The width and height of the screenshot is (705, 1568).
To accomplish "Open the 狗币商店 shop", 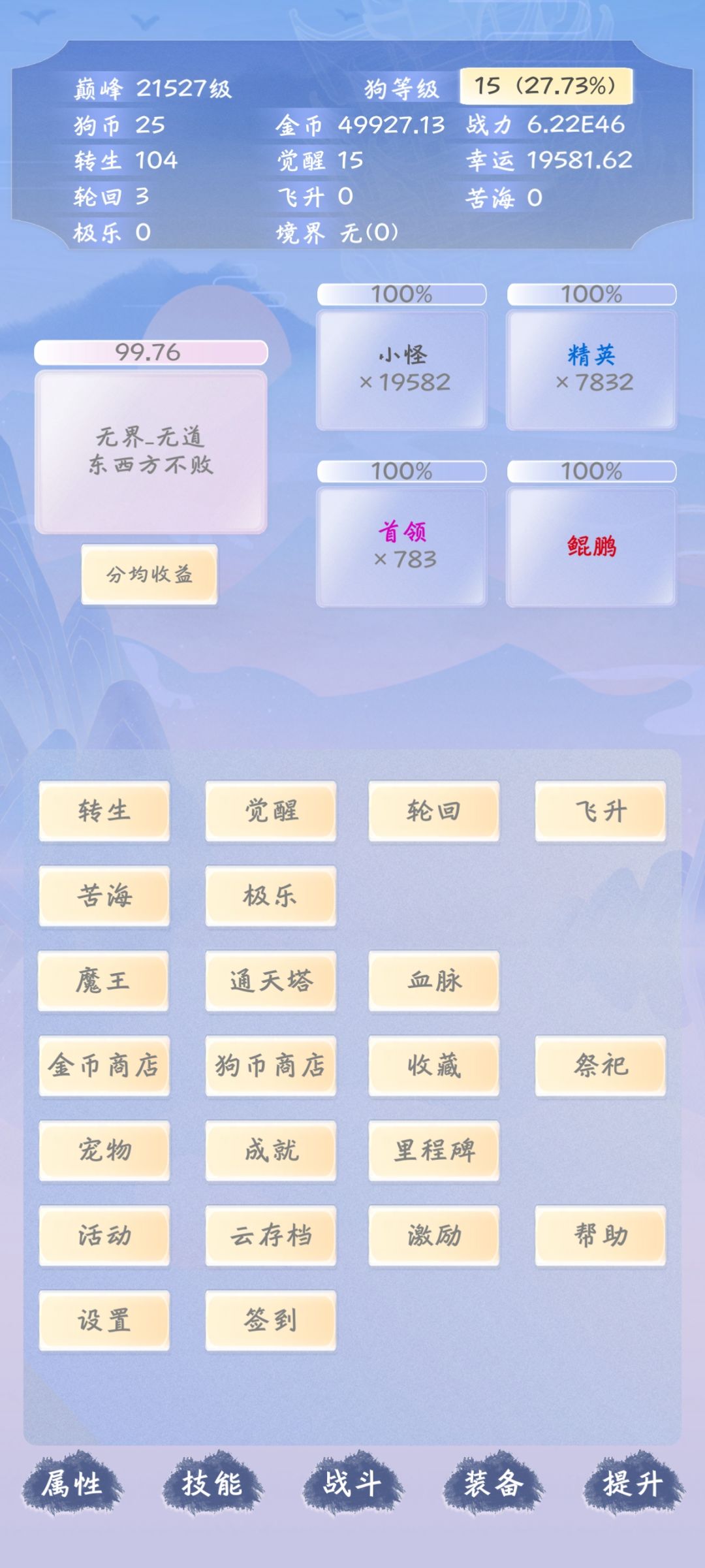I will [x=271, y=1066].
